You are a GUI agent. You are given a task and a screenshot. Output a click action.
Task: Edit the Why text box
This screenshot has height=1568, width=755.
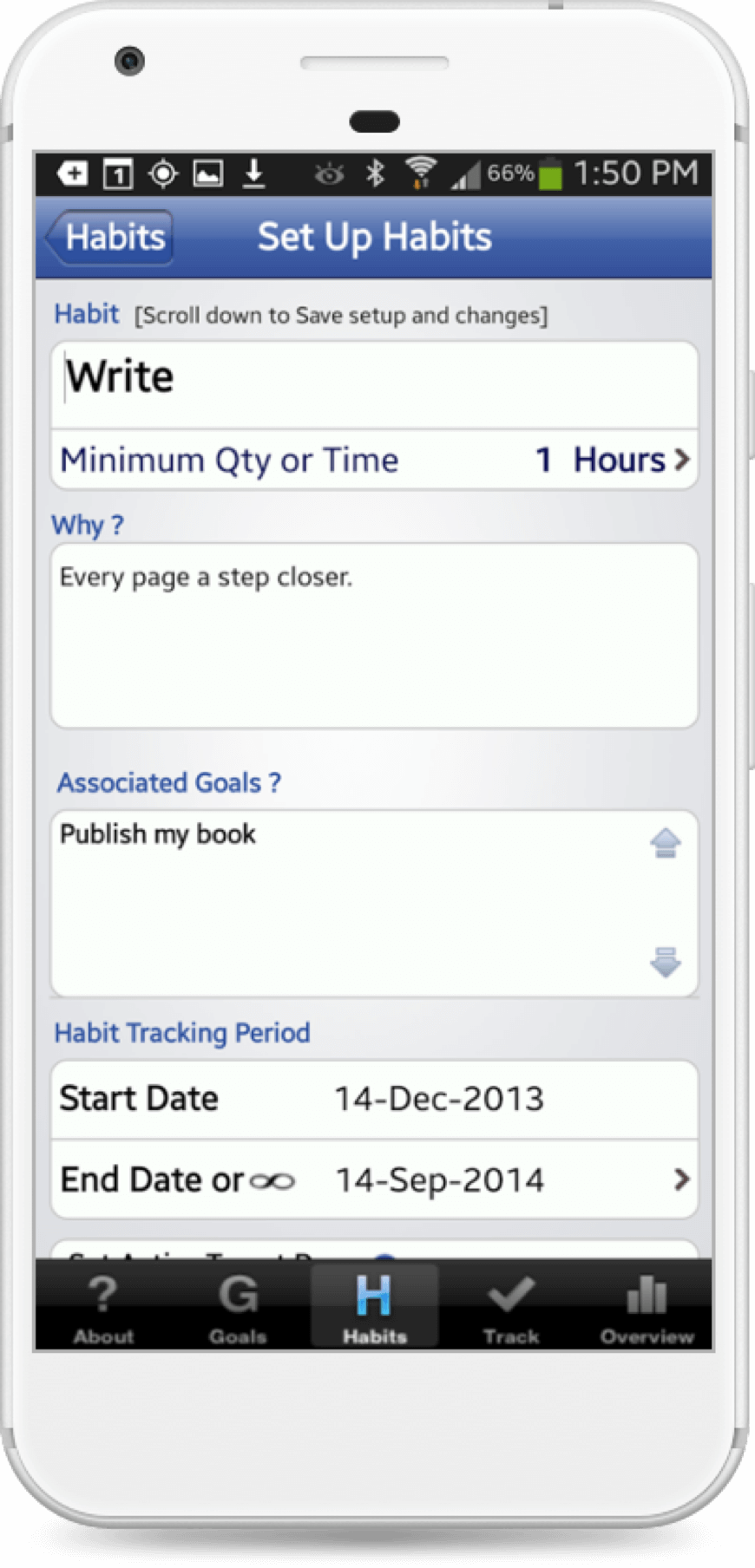[374, 636]
